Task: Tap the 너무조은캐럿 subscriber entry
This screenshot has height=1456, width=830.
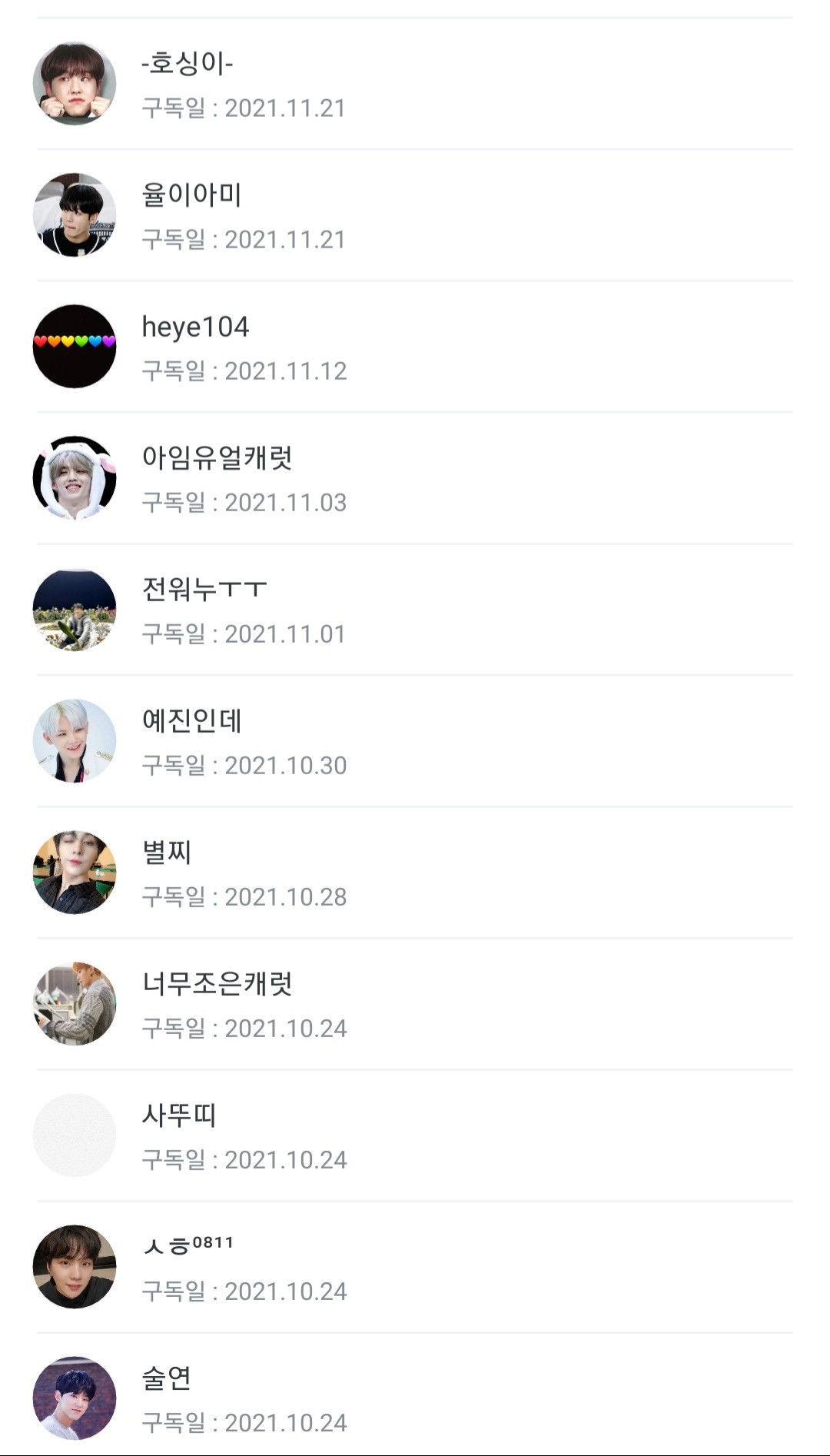Action: pyautogui.click(x=415, y=1004)
